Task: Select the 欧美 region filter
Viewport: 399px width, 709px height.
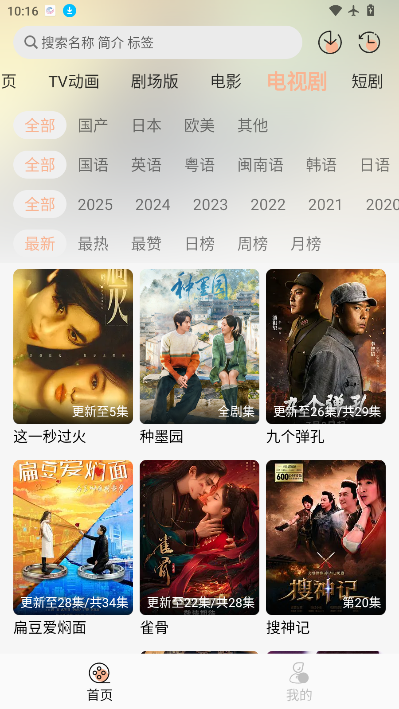Action: 199,125
